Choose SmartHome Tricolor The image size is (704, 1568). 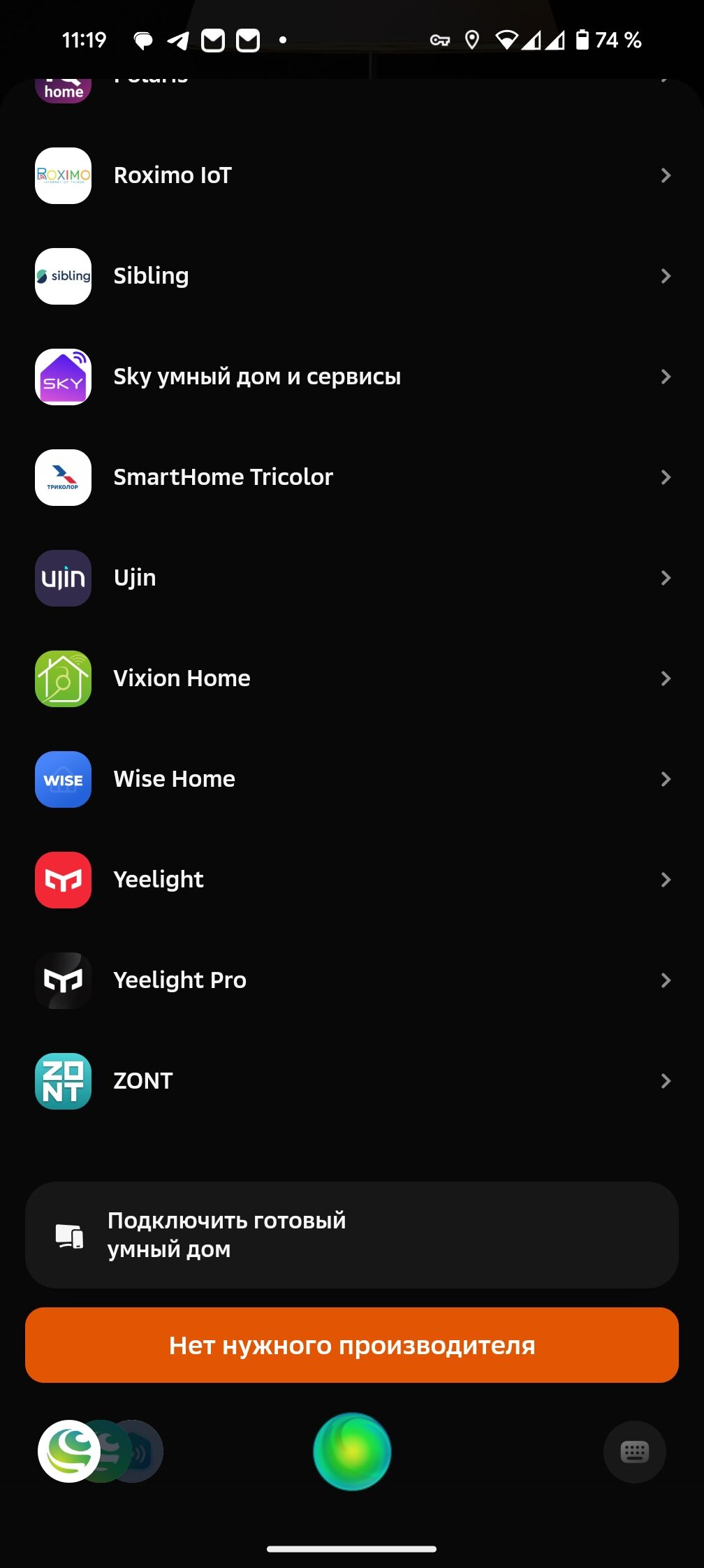tap(352, 477)
